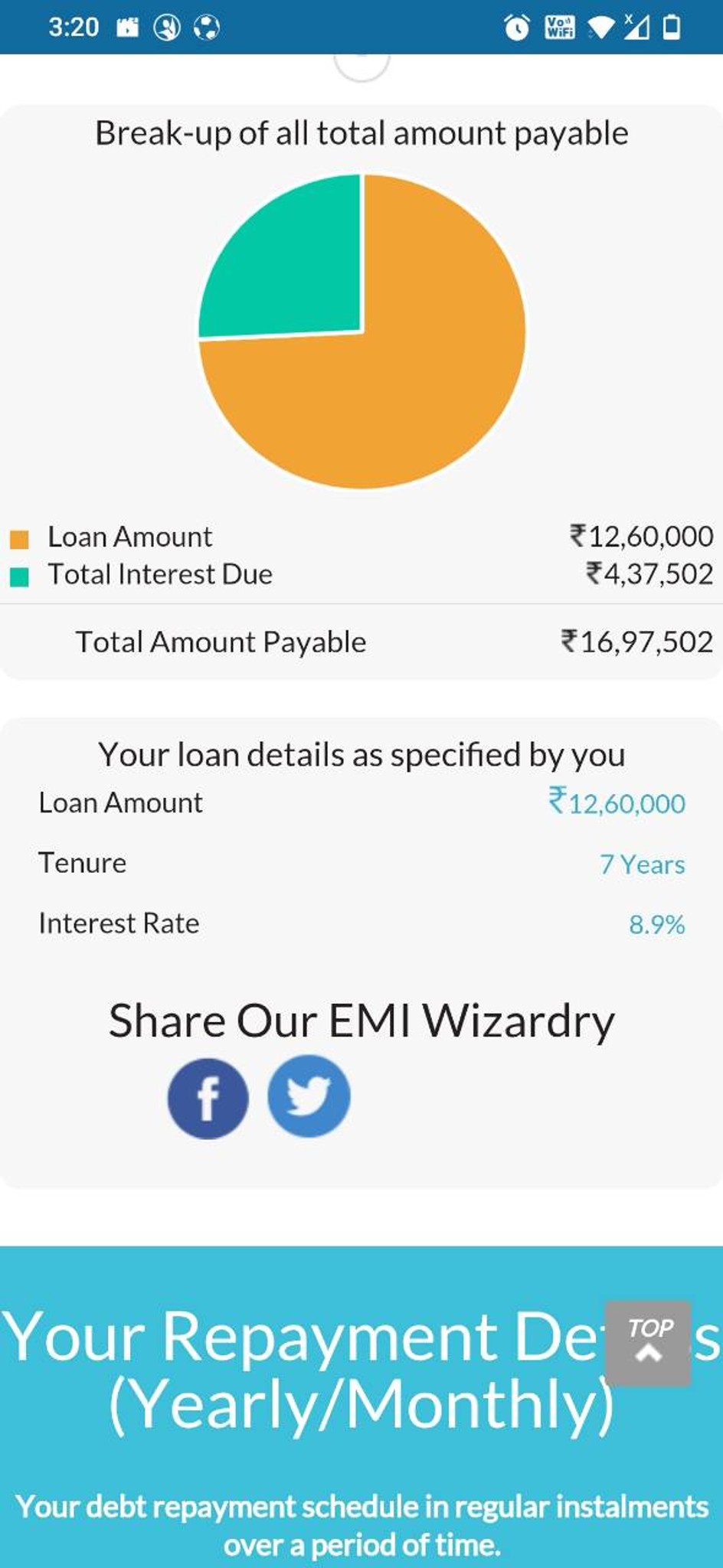This screenshot has width=723, height=1568.
Task: Share EMI calculator on Twitter
Action: click(x=309, y=1096)
